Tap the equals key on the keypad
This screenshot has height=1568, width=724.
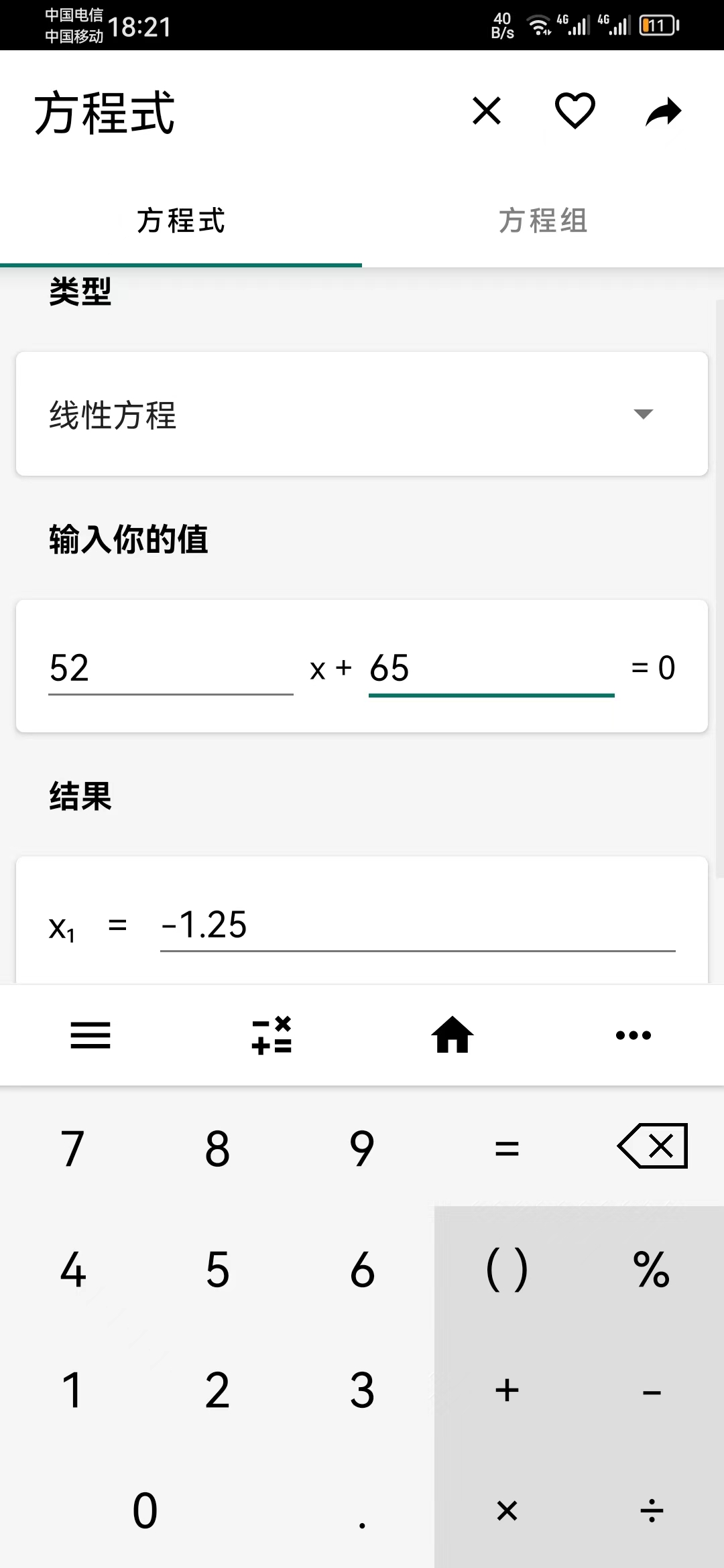click(x=507, y=1146)
